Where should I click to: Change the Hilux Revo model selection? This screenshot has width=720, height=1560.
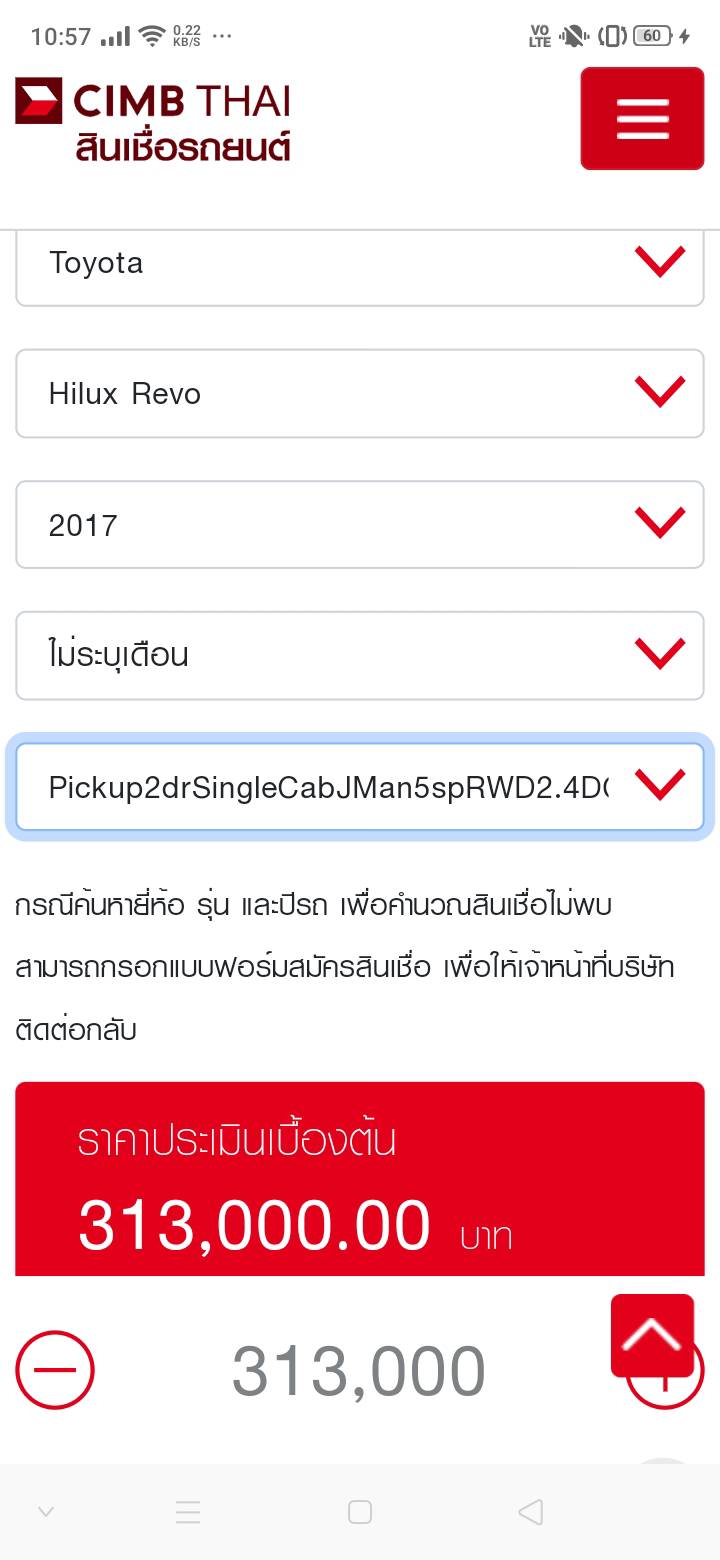pos(360,393)
